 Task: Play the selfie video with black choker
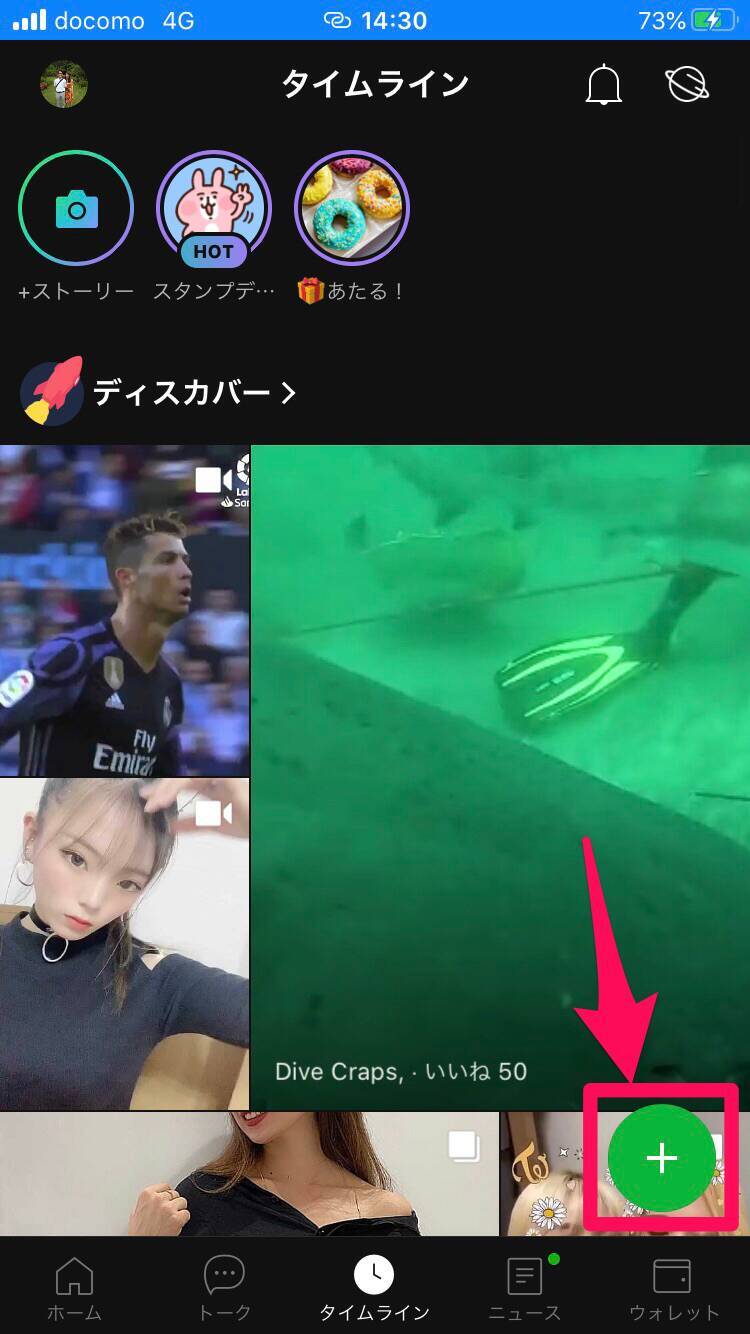(x=124, y=944)
